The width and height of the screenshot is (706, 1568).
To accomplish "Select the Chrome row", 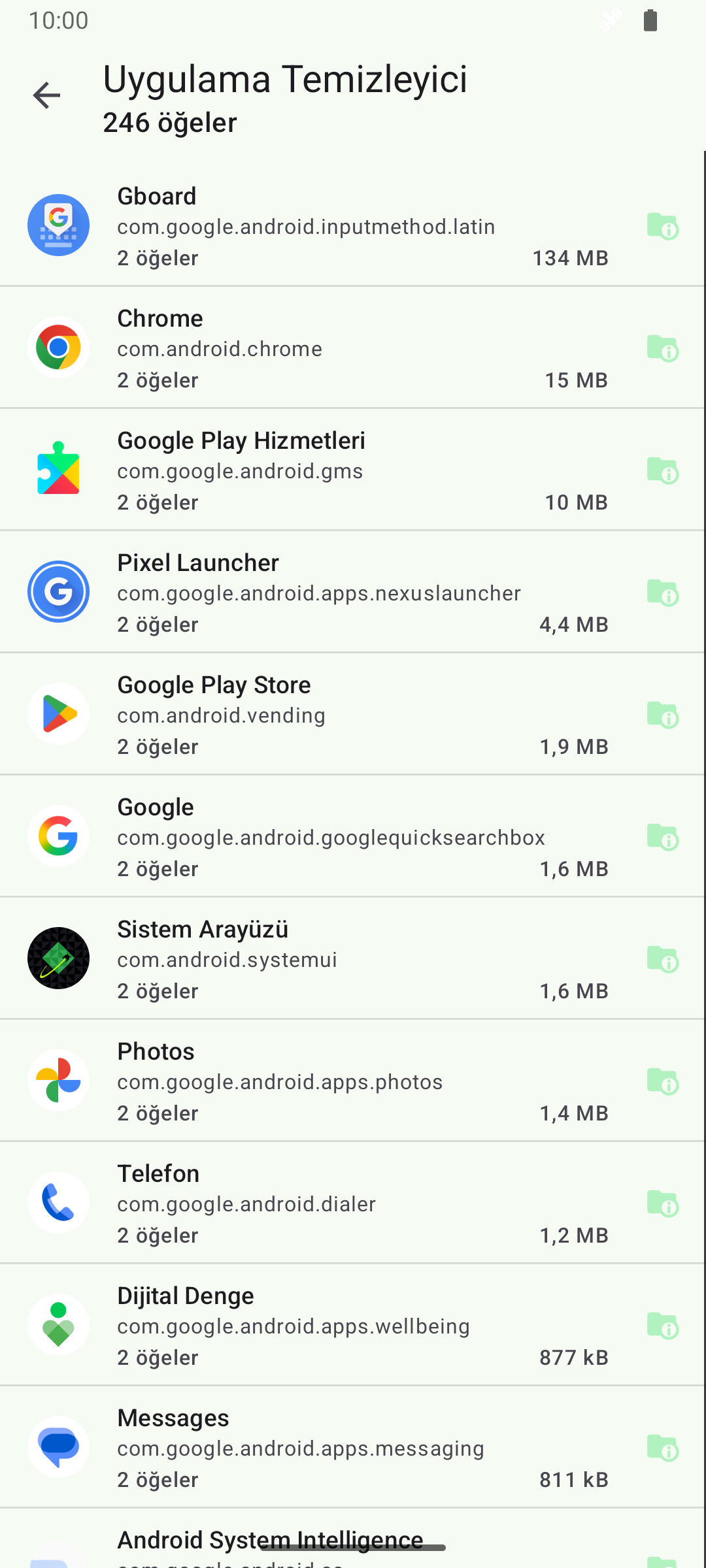I will [327, 348].
